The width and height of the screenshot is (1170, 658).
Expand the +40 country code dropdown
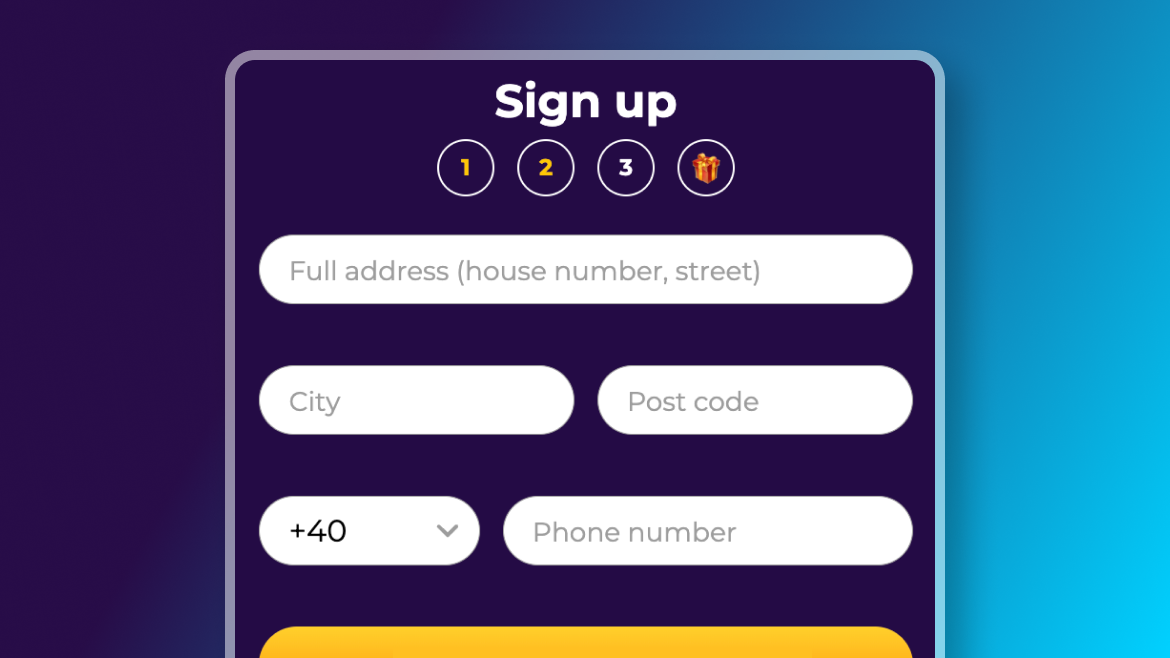(x=369, y=531)
